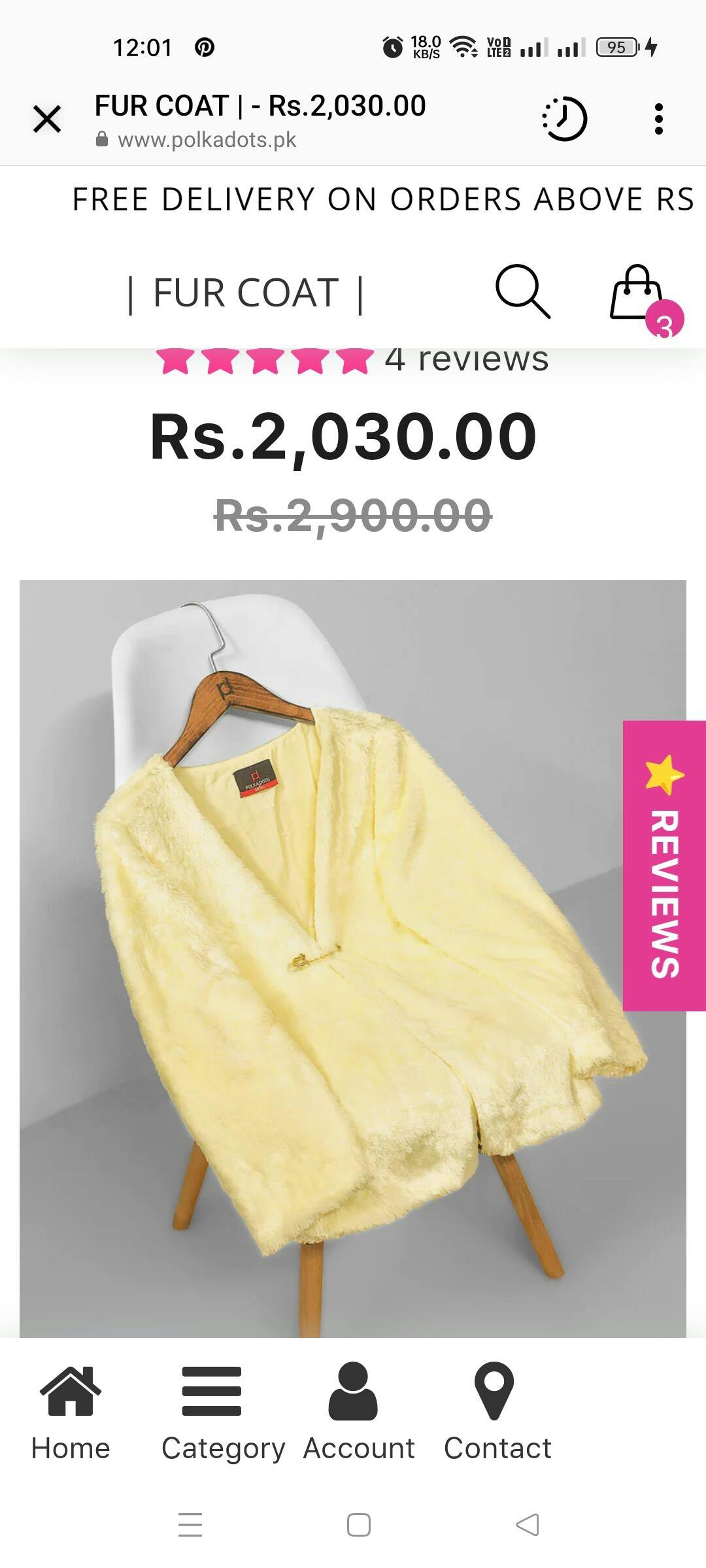Image resolution: width=706 pixels, height=1568 pixels.
Task: Go back using the system back button
Action: (x=528, y=1525)
